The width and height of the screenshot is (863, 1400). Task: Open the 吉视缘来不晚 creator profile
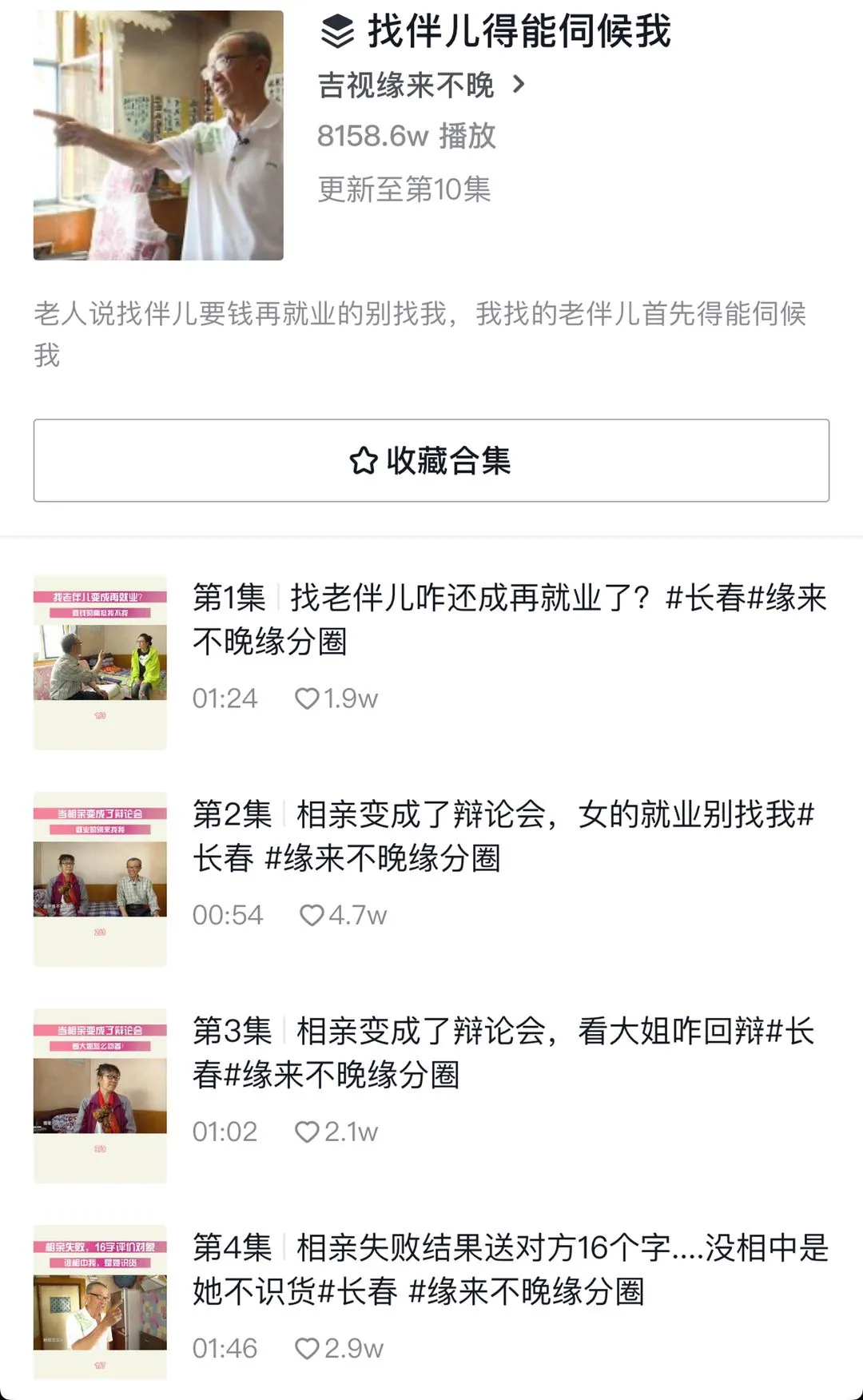pyautogui.click(x=421, y=86)
